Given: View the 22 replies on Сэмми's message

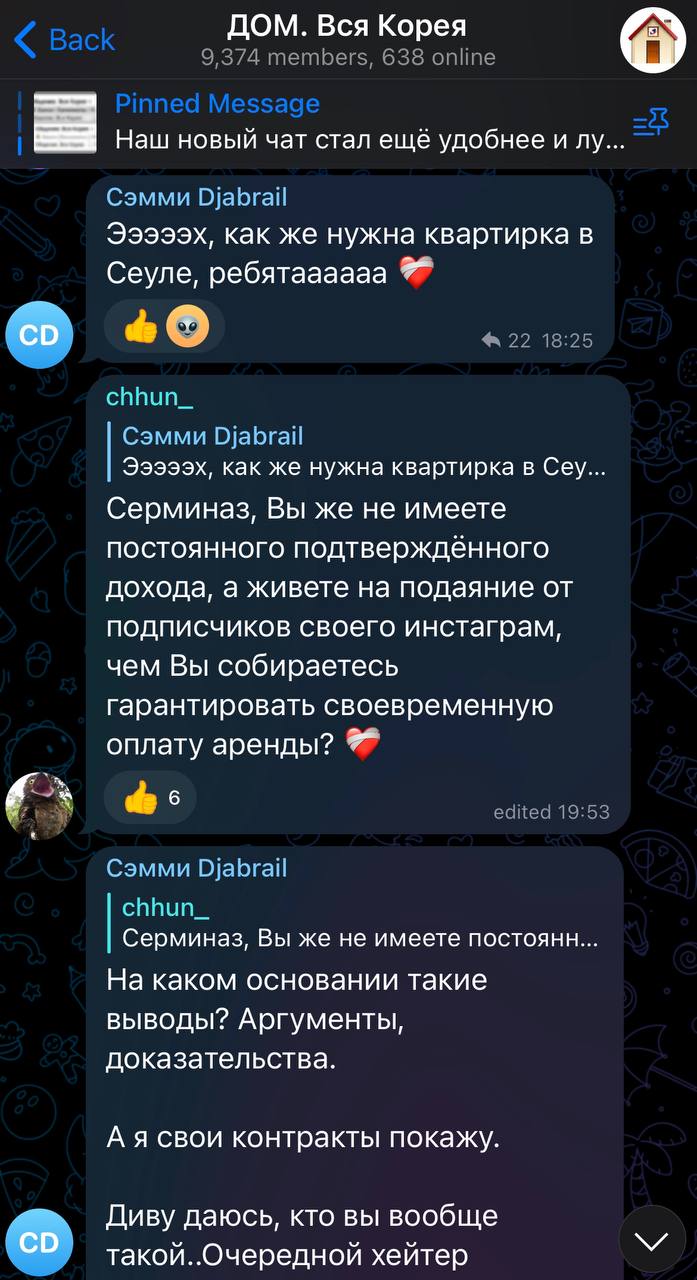Looking at the screenshot, I should [509, 341].
